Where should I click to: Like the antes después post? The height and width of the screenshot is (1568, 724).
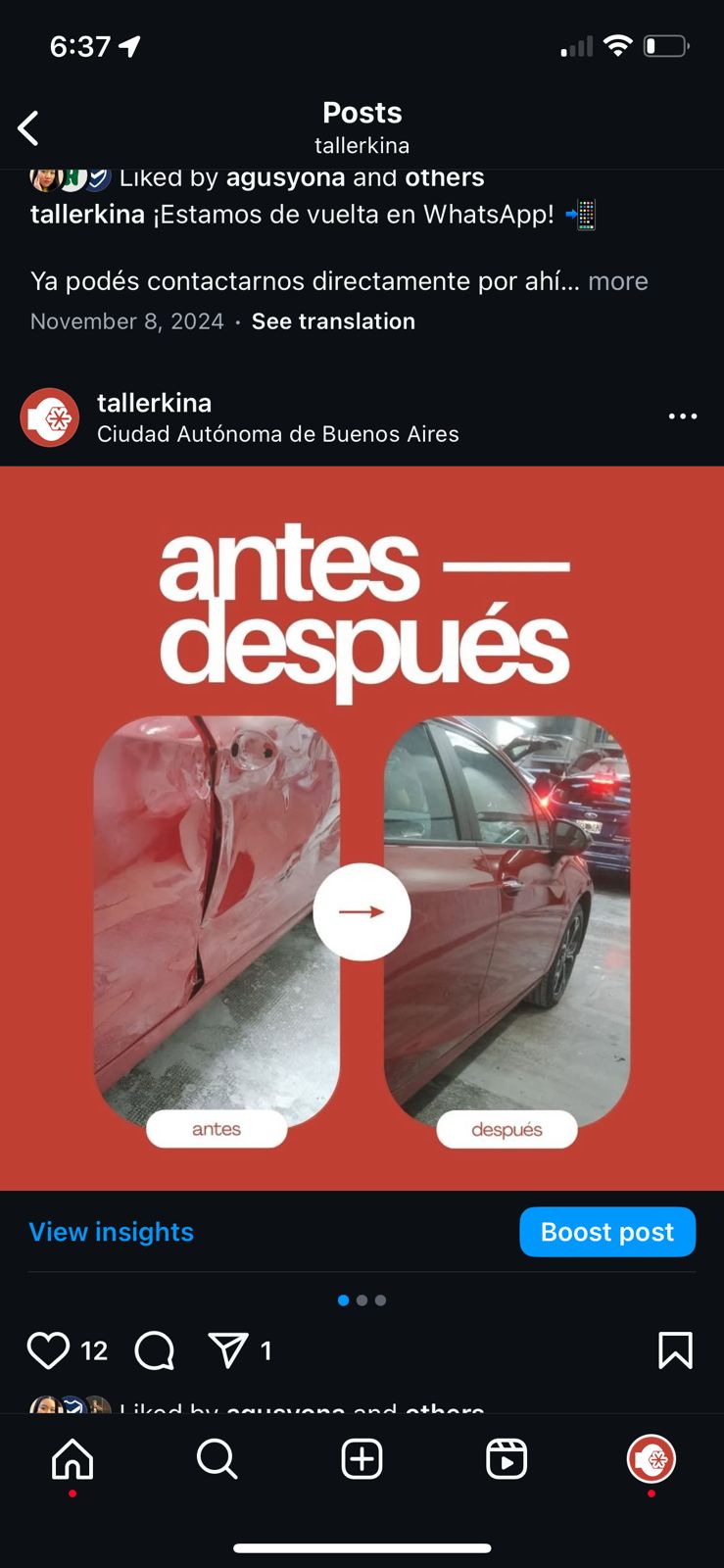(x=48, y=1350)
